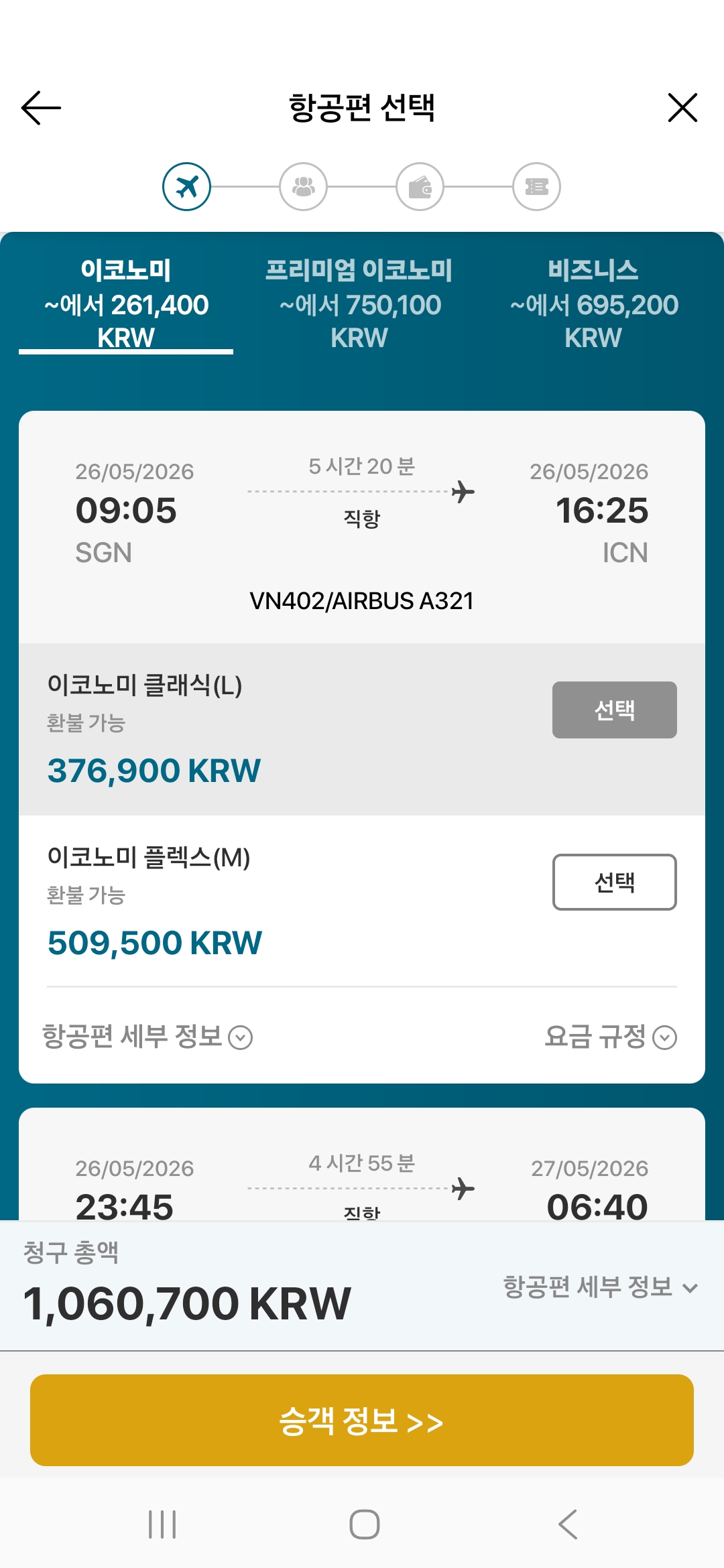Go back using the top-left arrow

pyautogui.click(x=42, y=108)
